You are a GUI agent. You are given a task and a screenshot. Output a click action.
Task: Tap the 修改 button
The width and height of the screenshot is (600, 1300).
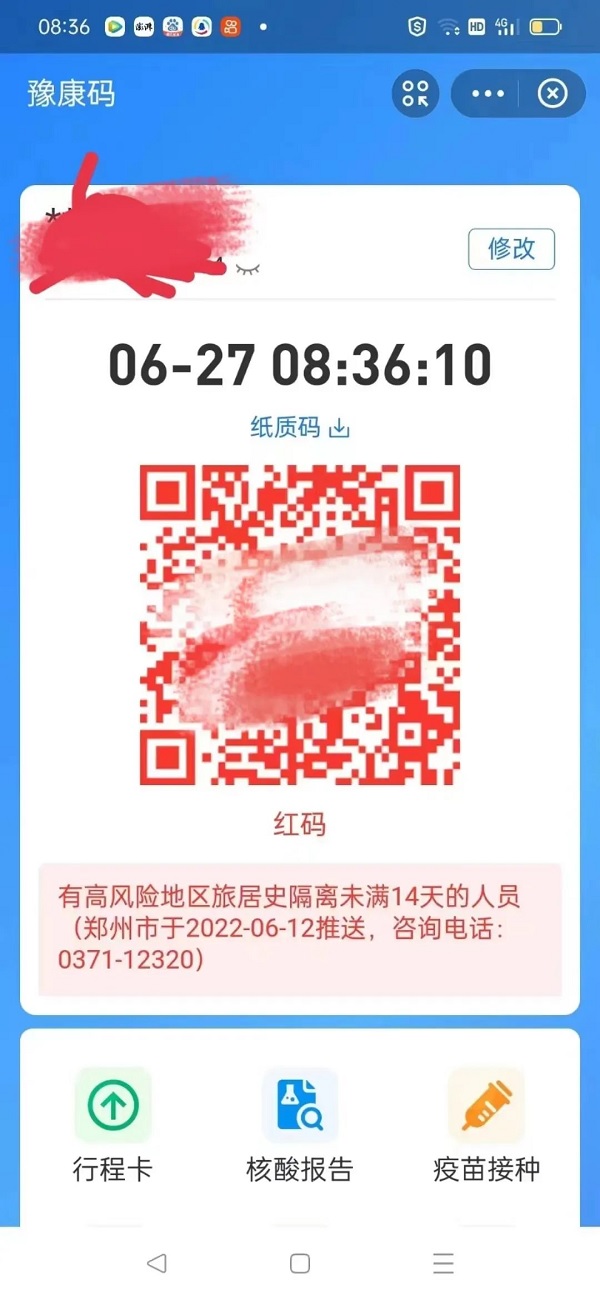click(x=511, y=249)
